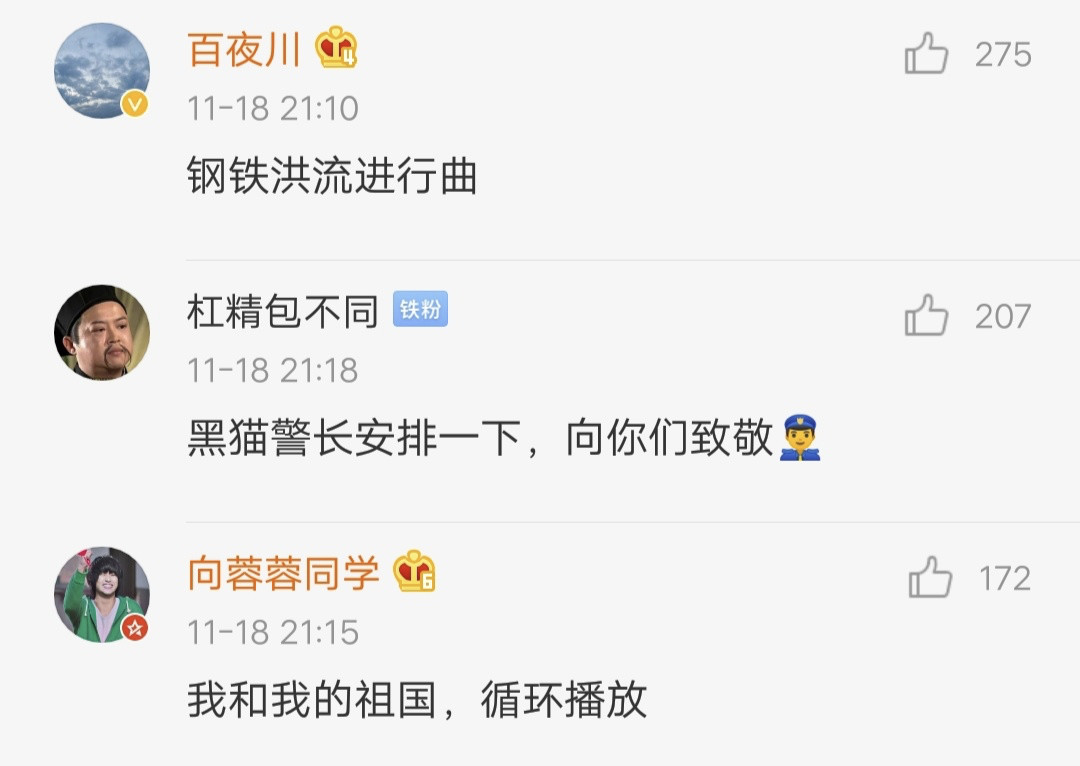Open 杠精包不同's profile avatar
This screenshot has width=1080, height=766.
101,332
